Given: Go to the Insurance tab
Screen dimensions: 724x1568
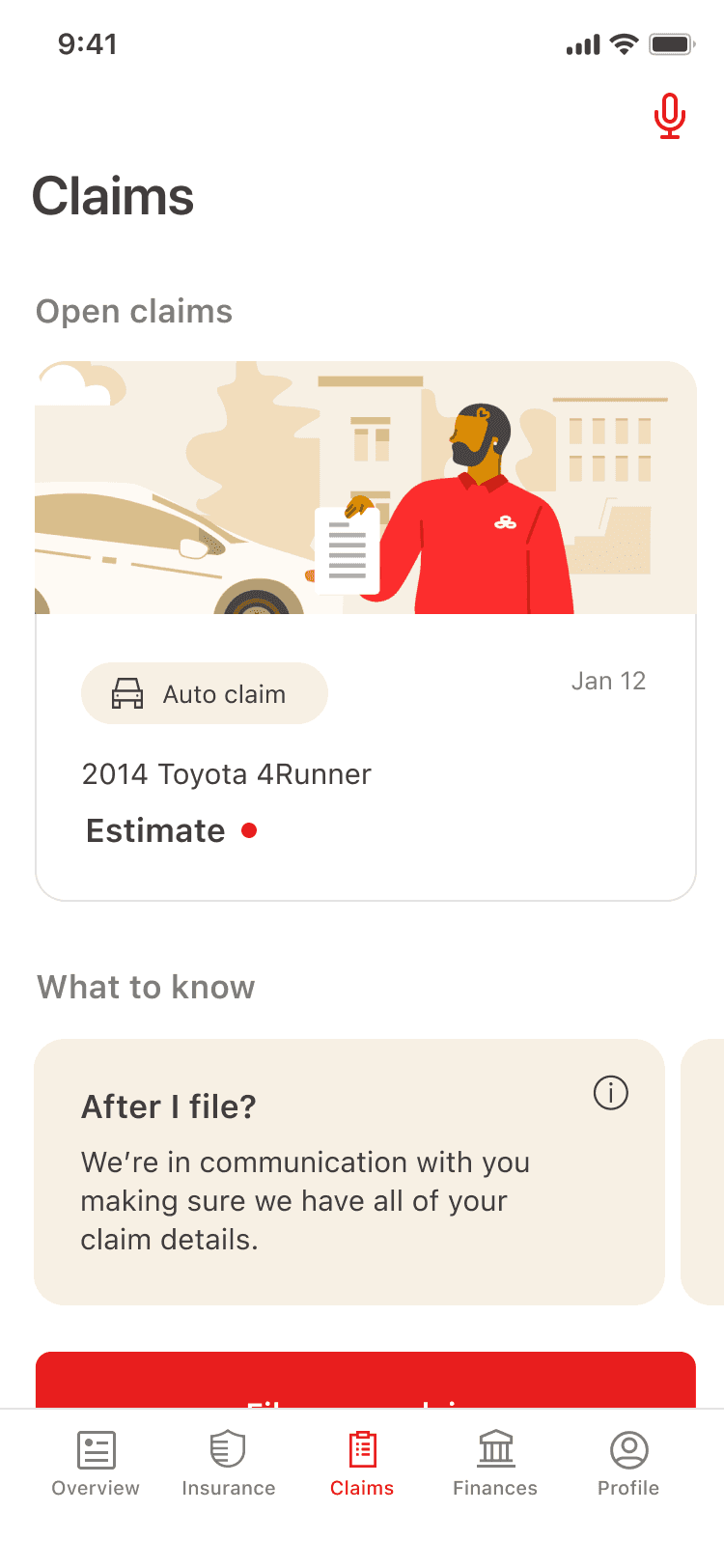Looking at the screenshot, I should [229, 1463].
